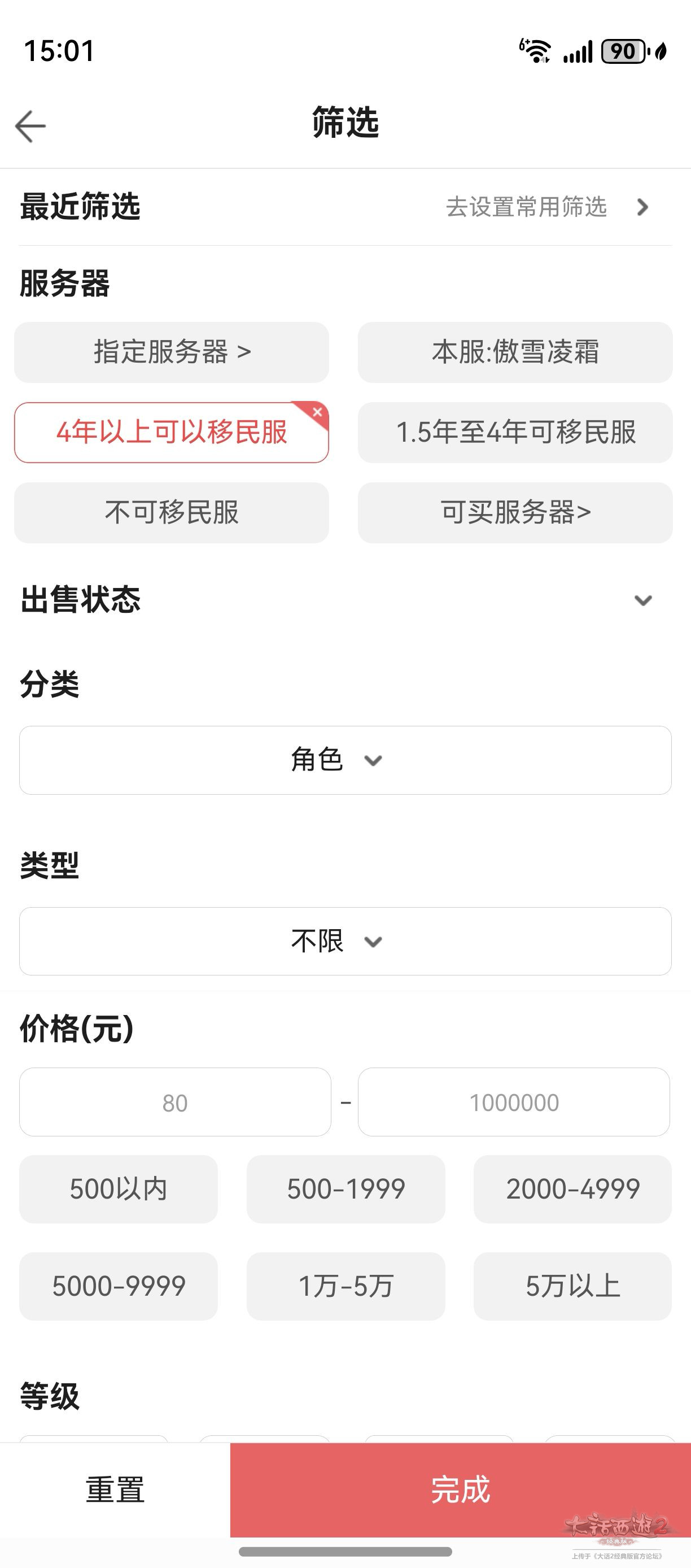Viewport: 691px width, 1568px height.
Task: Tap the maximum price field
Action: coord(513,1102)
